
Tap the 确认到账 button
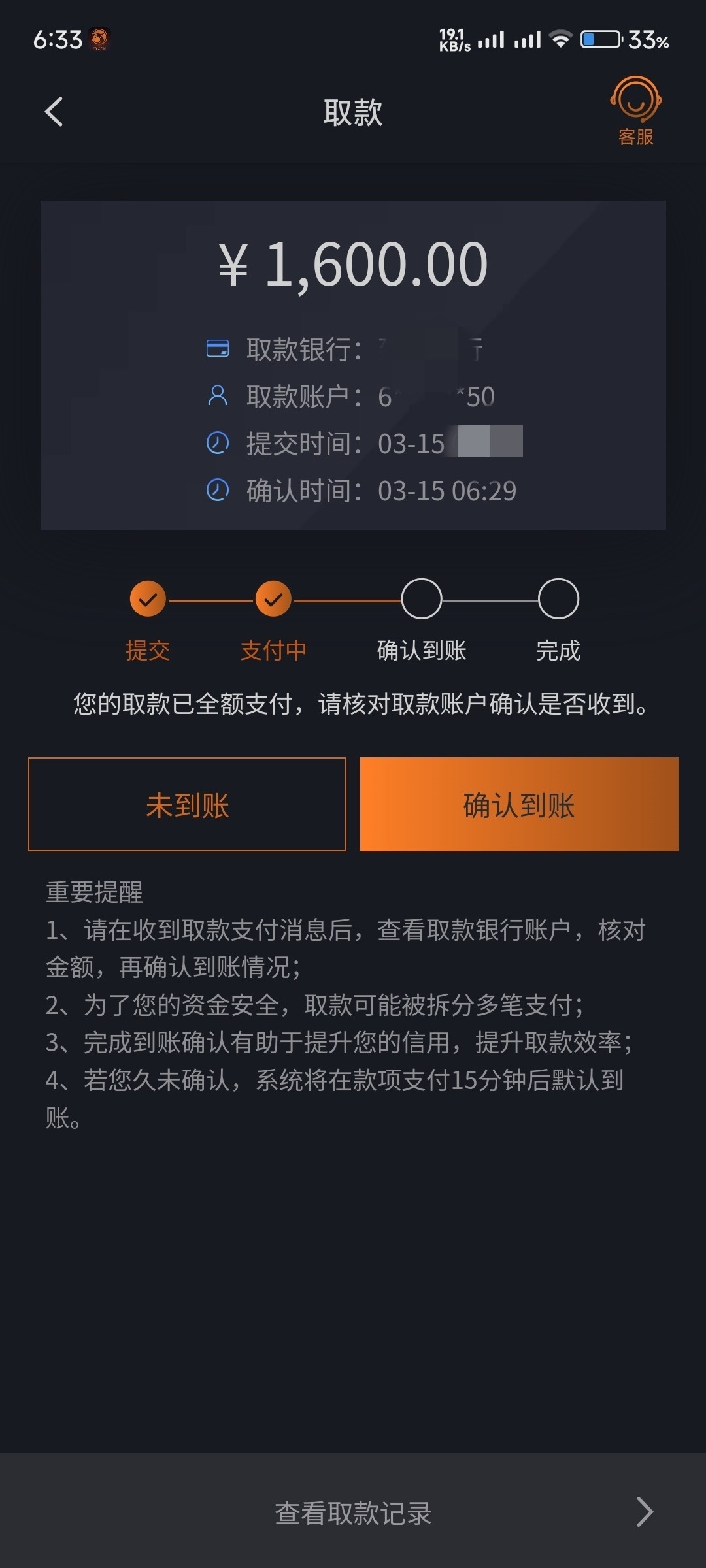coord(519,804)
